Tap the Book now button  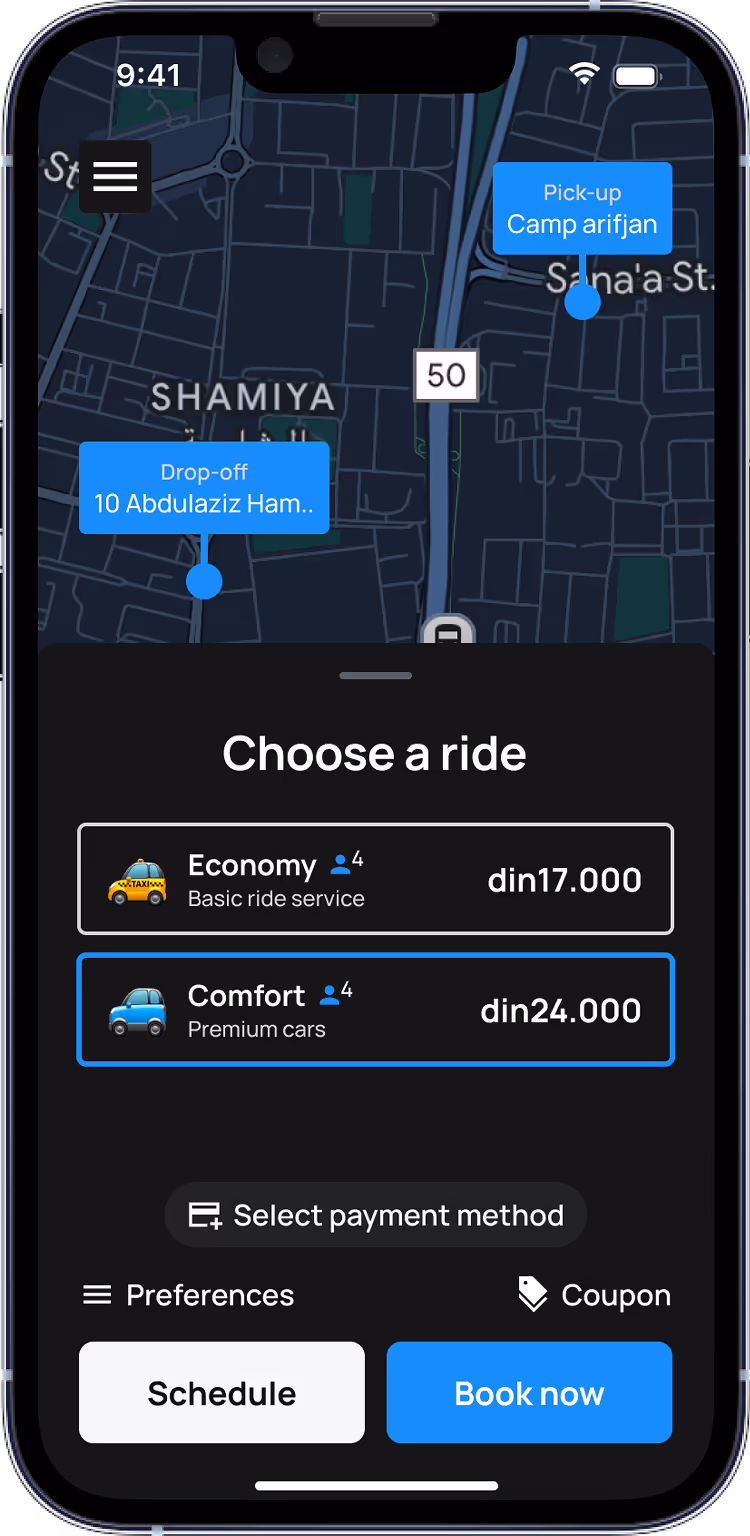pyautogui.click(x=529, y=1392)
